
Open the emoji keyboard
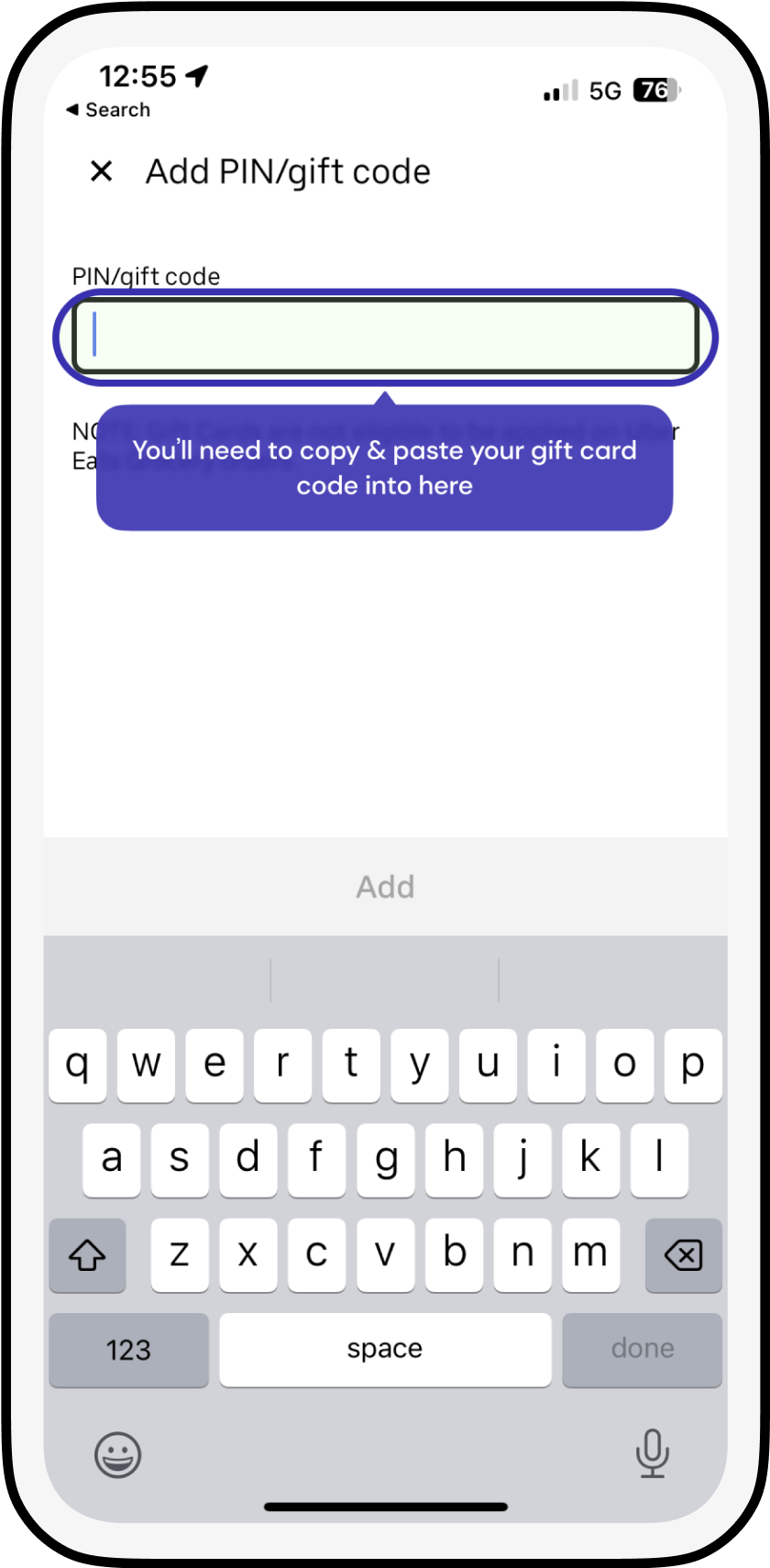(118, 1454)
